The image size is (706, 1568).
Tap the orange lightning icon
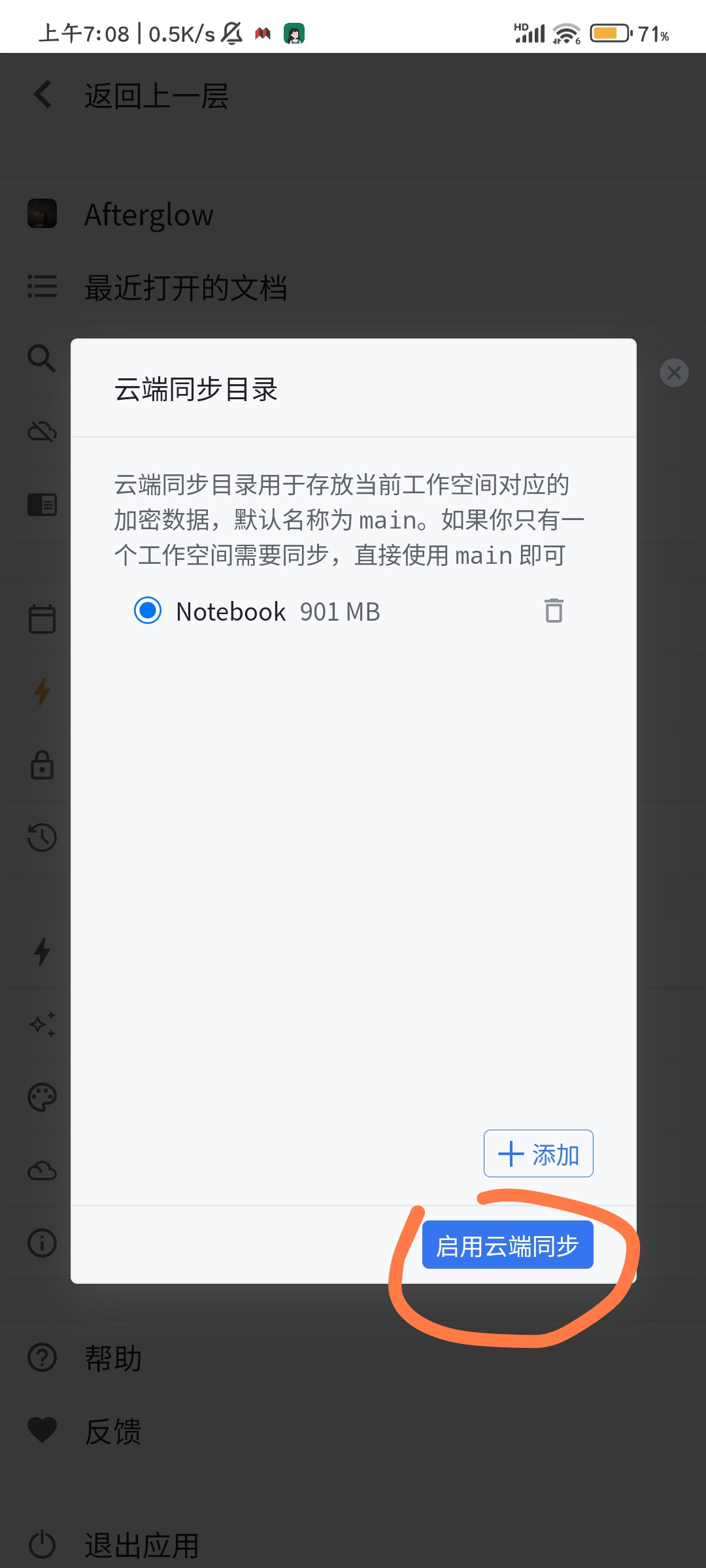click(41, 691)
